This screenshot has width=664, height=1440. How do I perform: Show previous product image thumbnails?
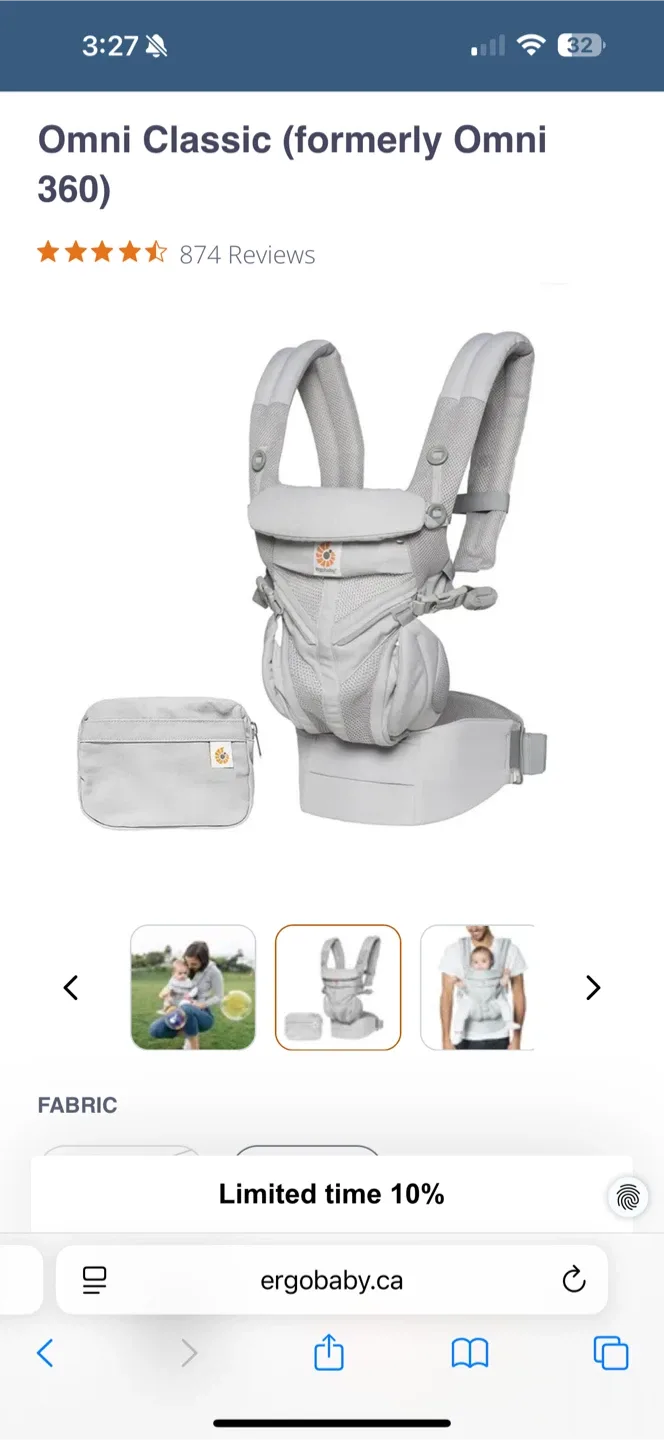pos(71,988)
